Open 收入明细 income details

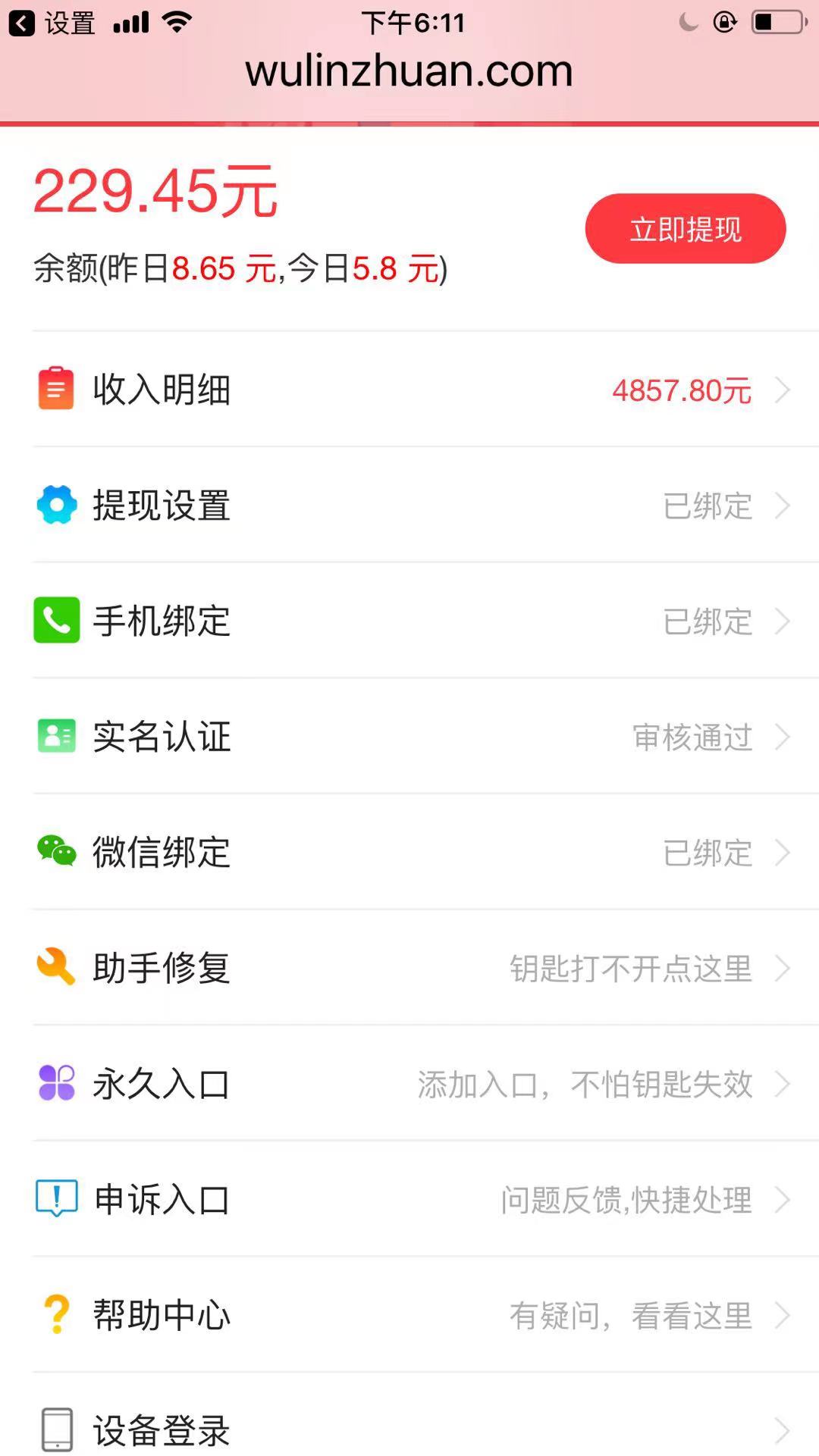pos(425,389)
